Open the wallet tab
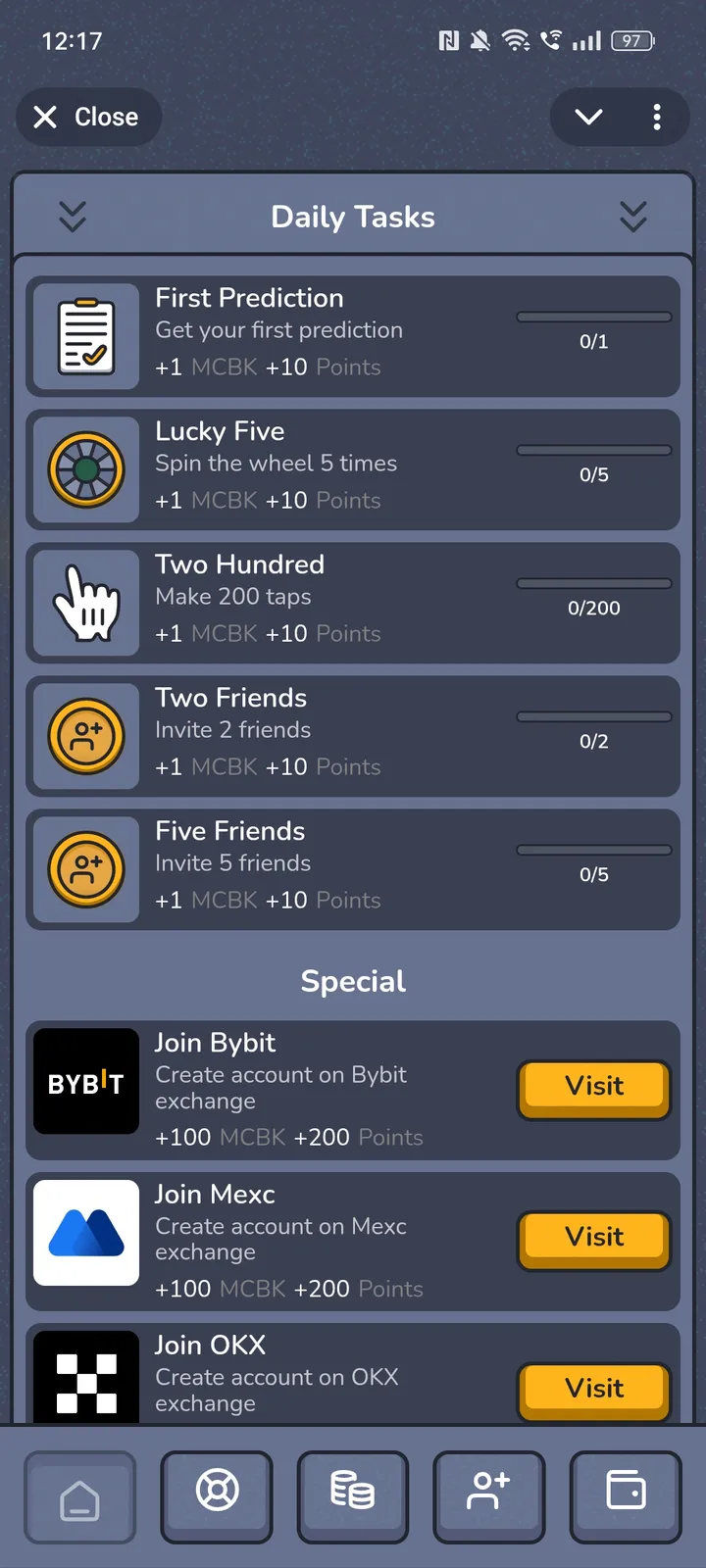 [626, 1494]
